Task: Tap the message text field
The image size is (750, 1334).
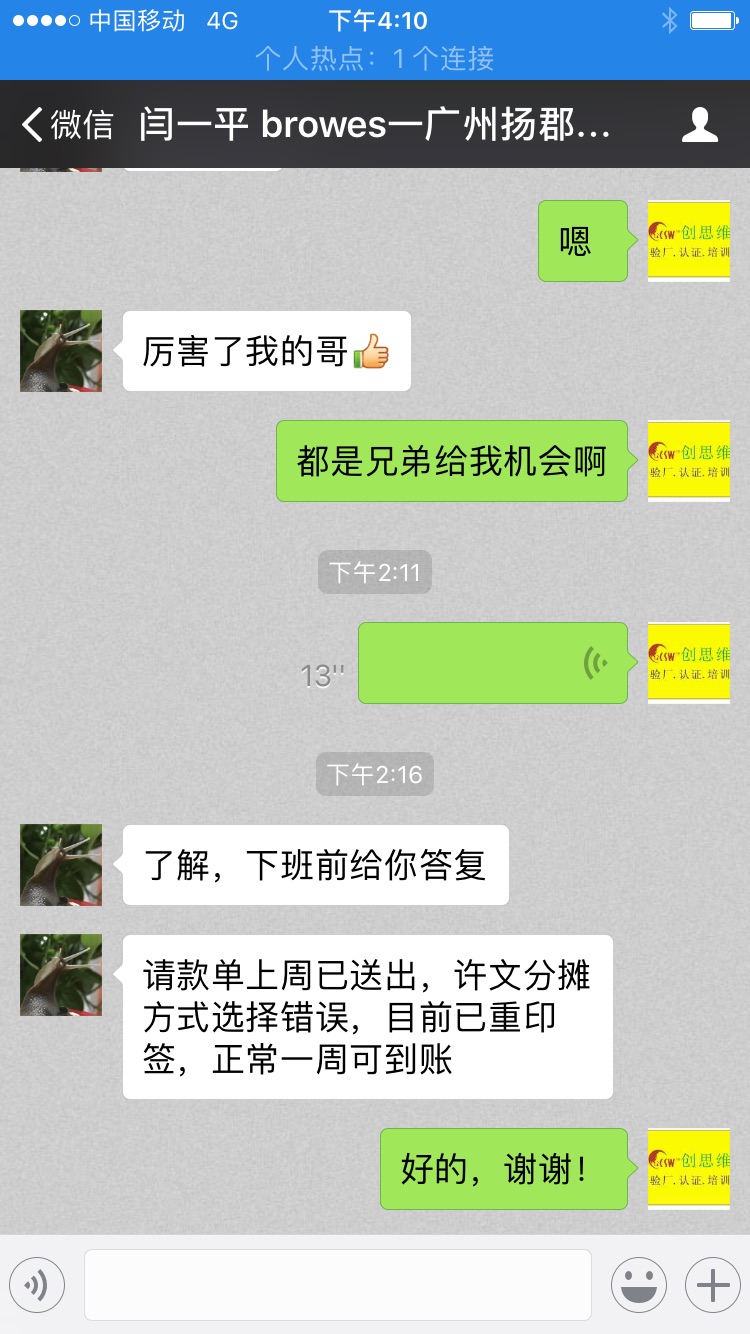Action: 337,1285
